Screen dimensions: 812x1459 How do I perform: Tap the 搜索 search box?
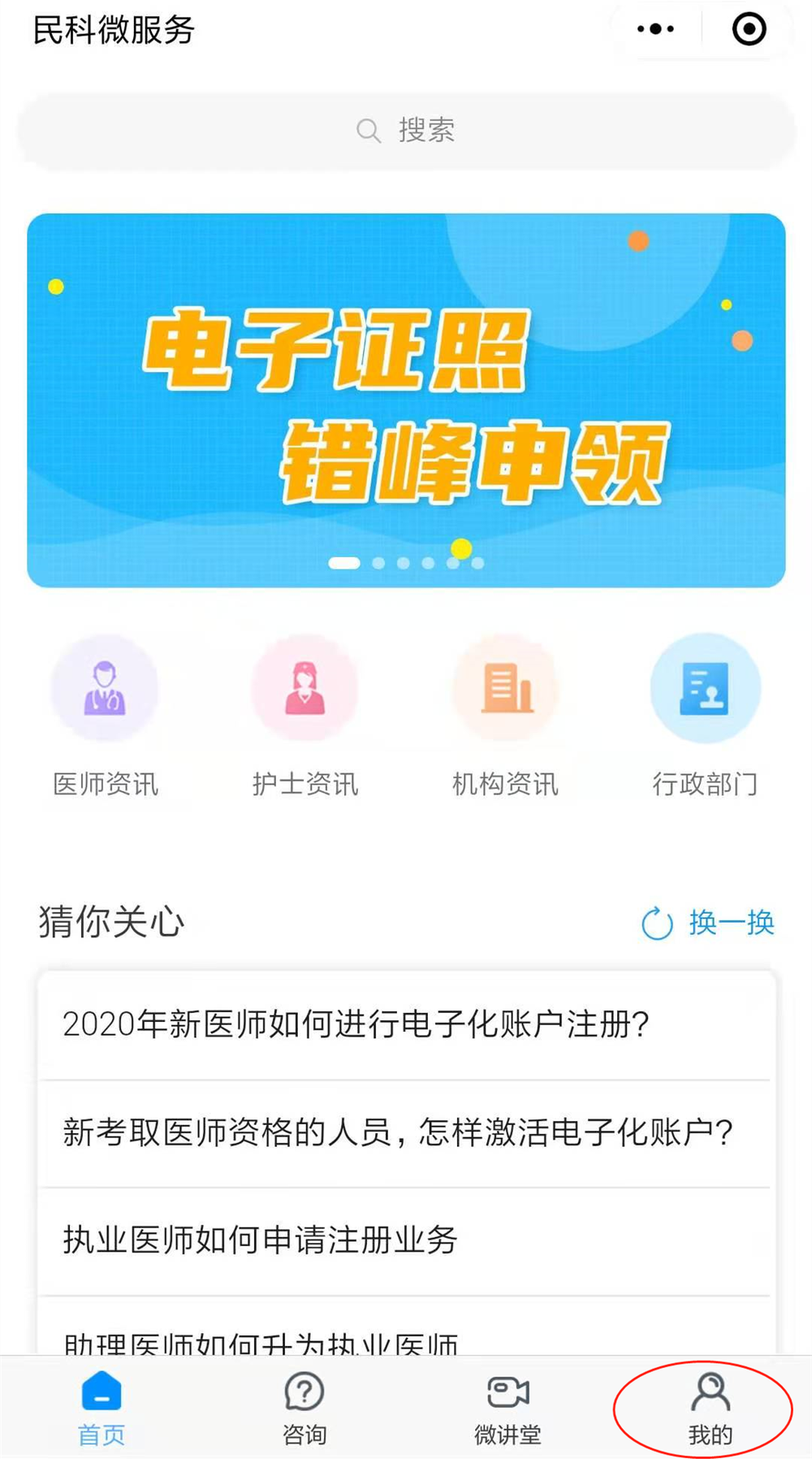[x=406, y=130]
